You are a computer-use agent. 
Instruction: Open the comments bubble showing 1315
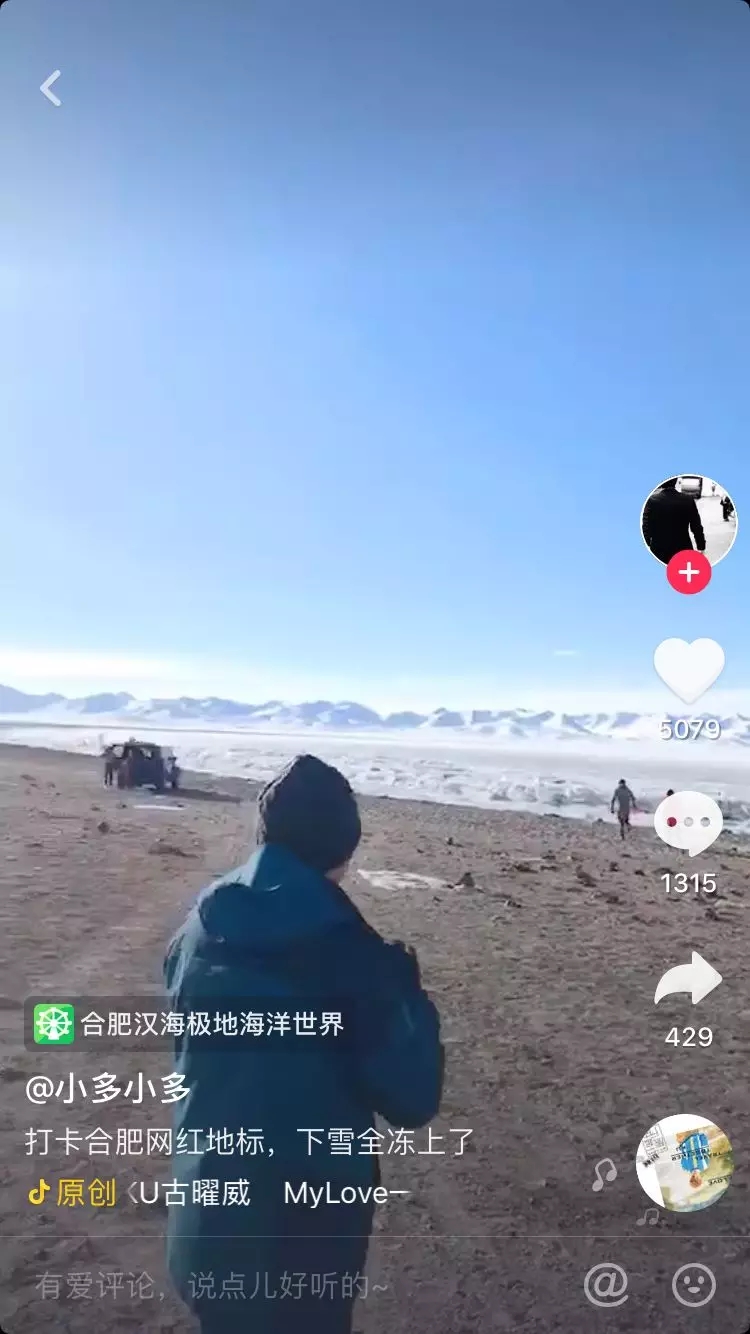point(688,824)
